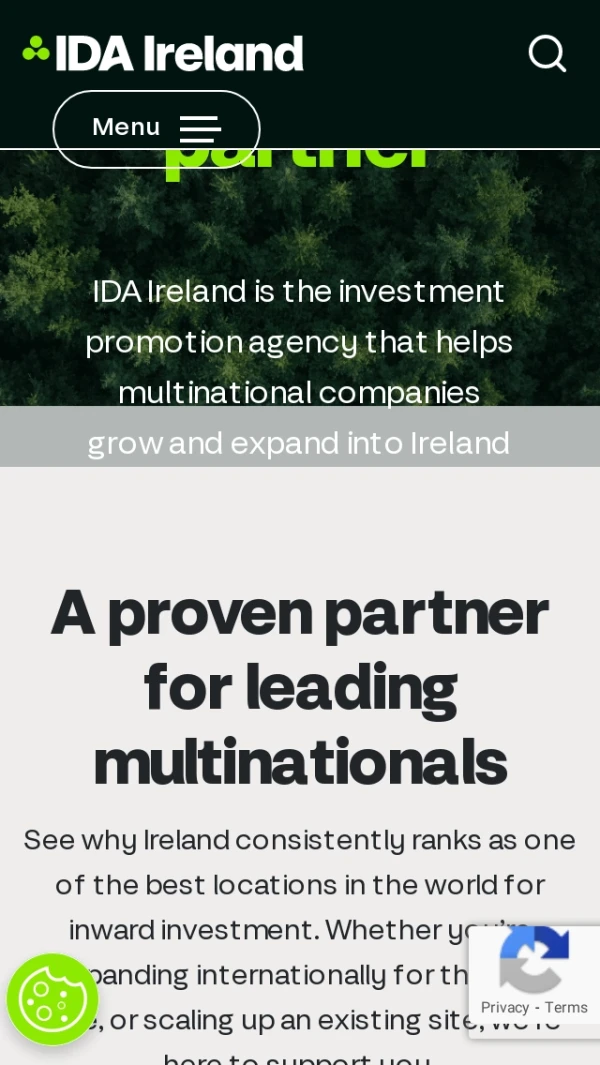The width and height of the screenshot is (600, 1065).
Task: Open the reCAPTCHA Terms link
Action: point(567,1007)
